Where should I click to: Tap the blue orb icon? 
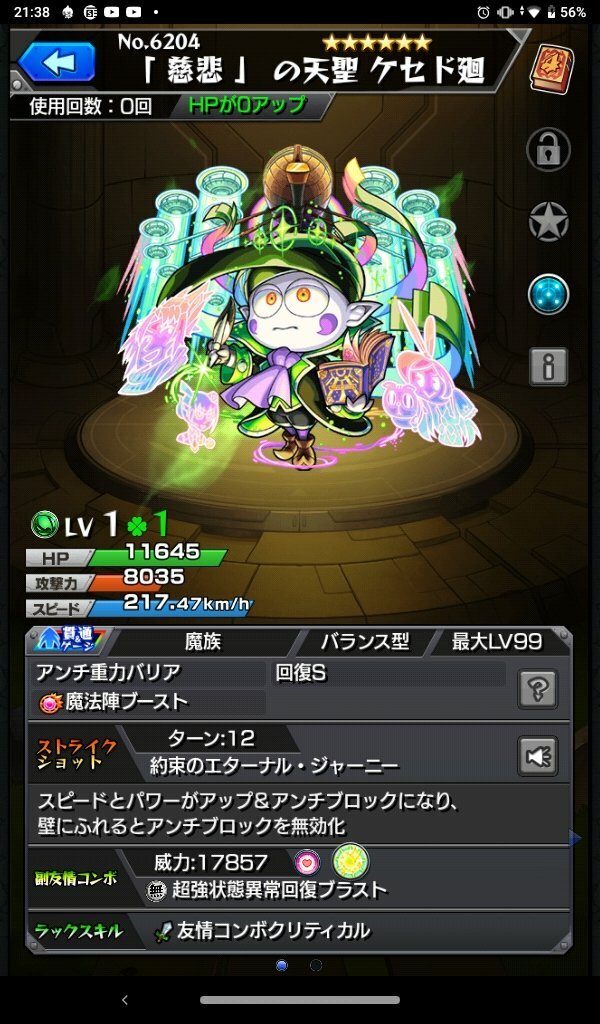(548, 294)
